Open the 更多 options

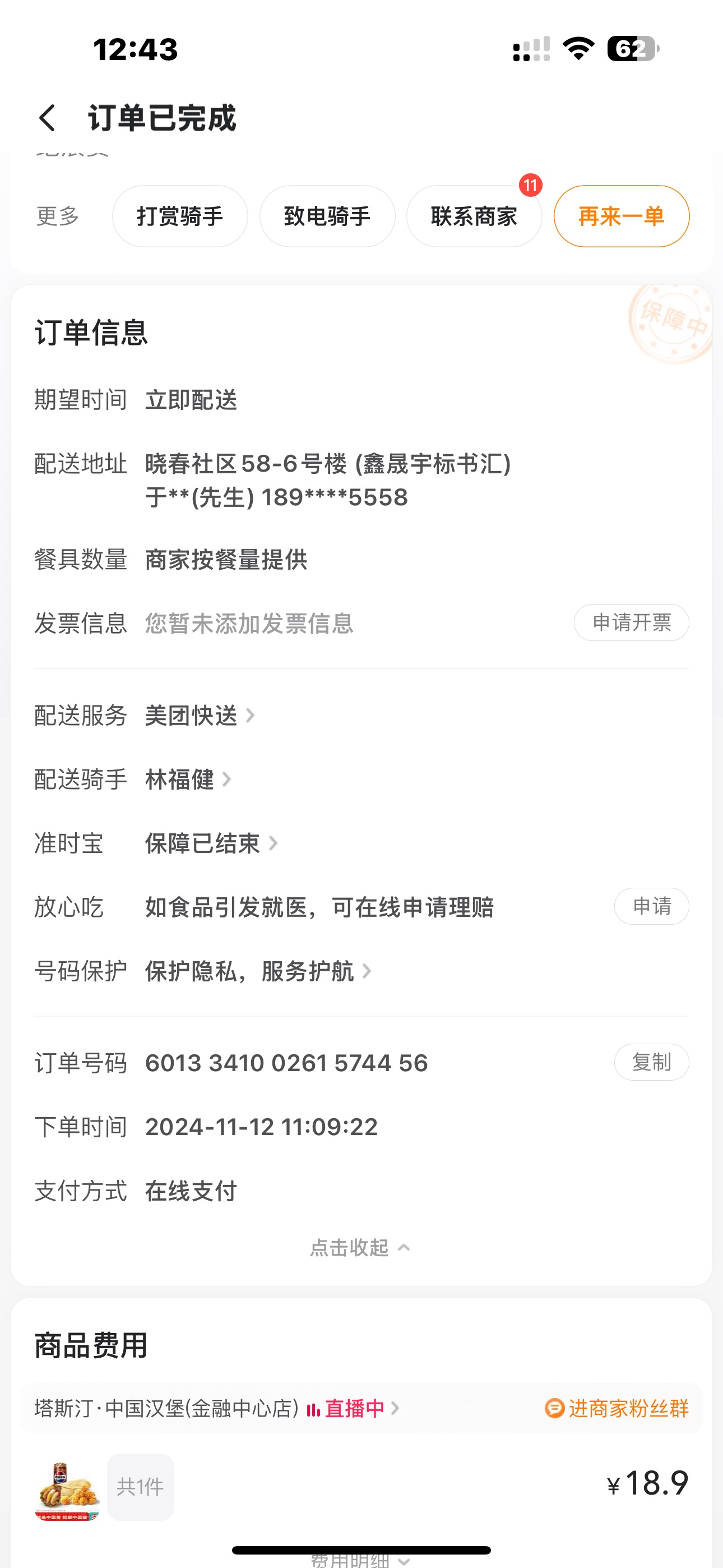pyautogui.click(x=58, y=216)
